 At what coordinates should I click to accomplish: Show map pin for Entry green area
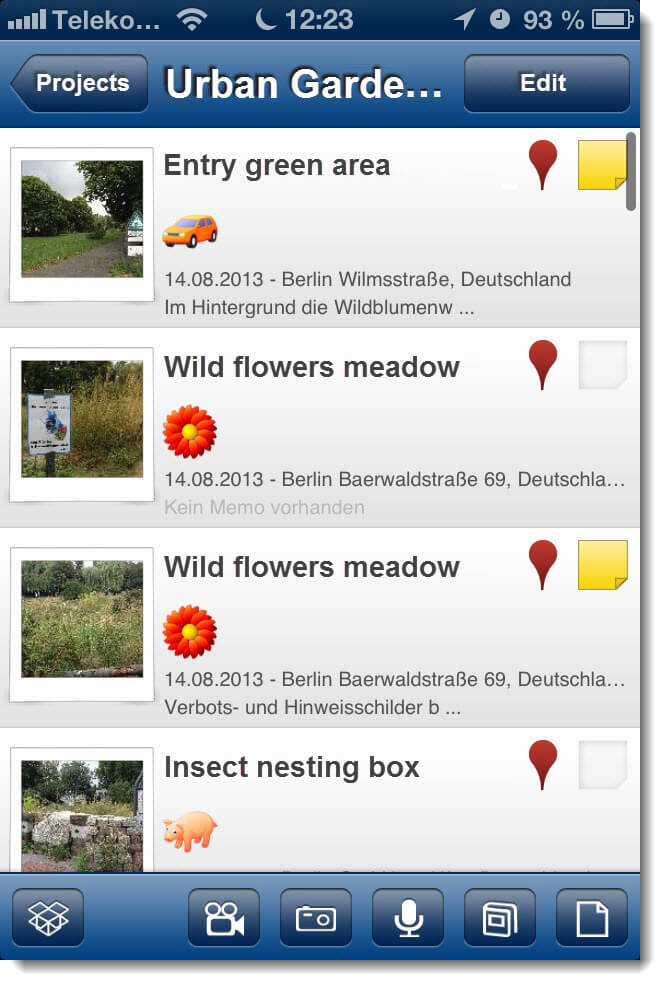click(543, 165)
